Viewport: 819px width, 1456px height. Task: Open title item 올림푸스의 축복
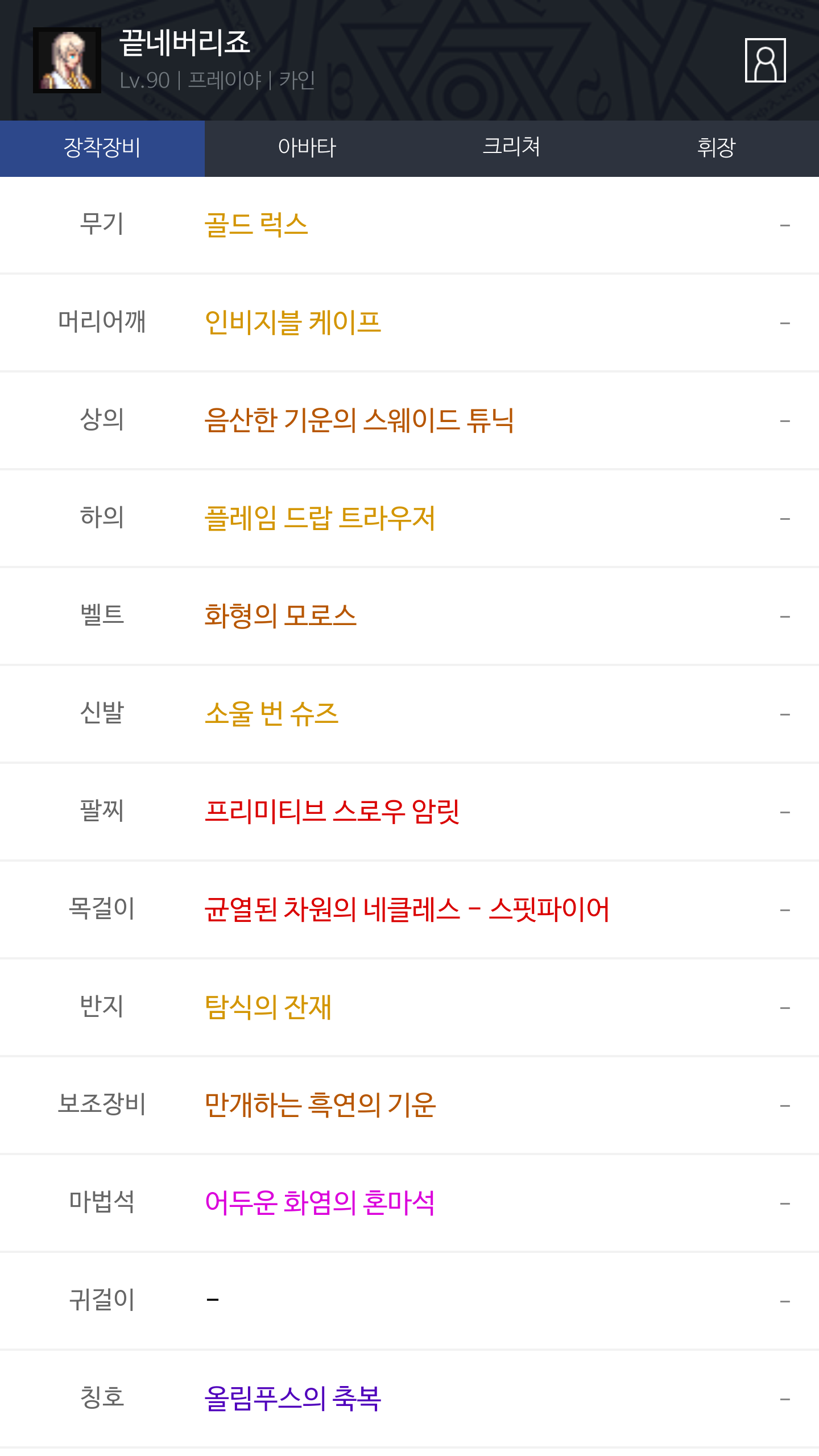293,1399
